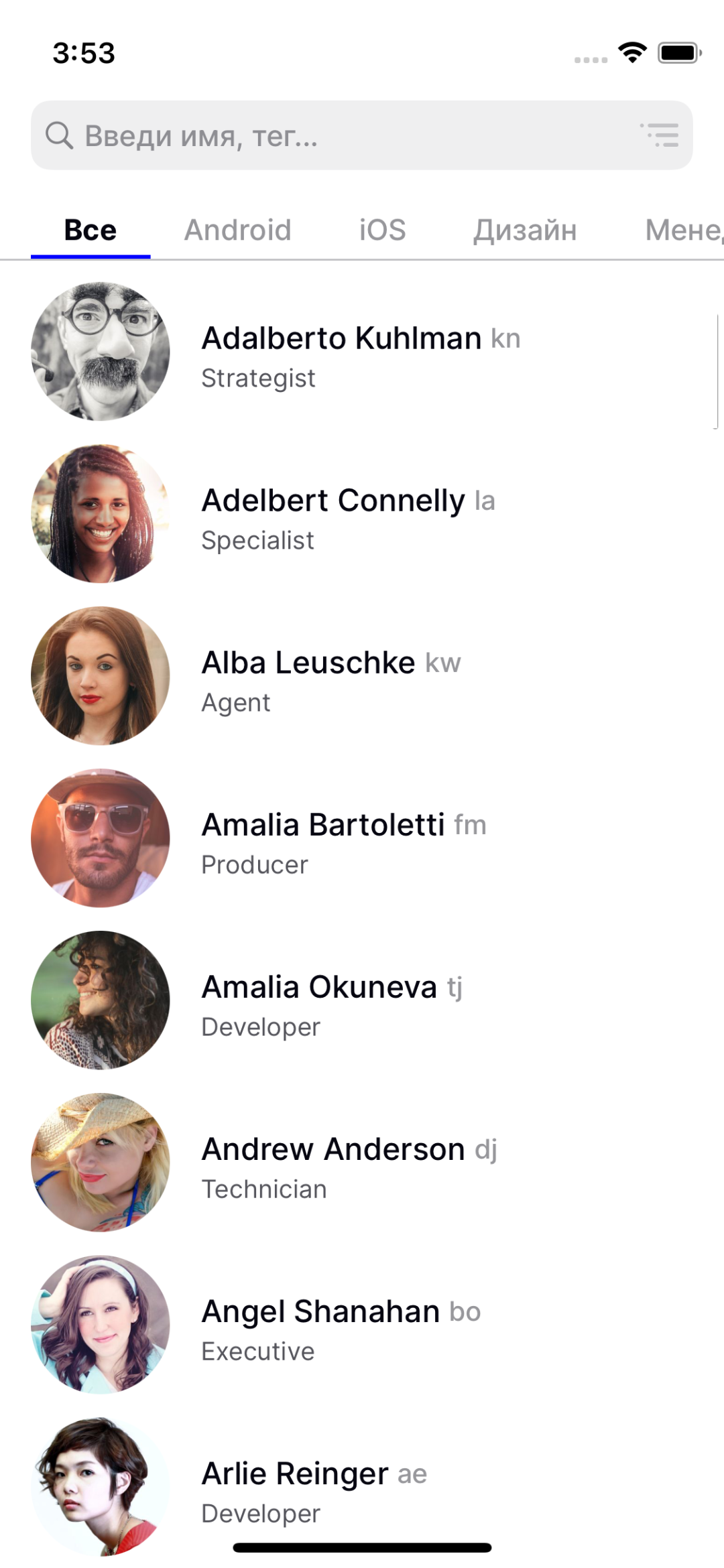
Task: Open the partially visible Менеджмент tab
Action: tap(684, 229)
